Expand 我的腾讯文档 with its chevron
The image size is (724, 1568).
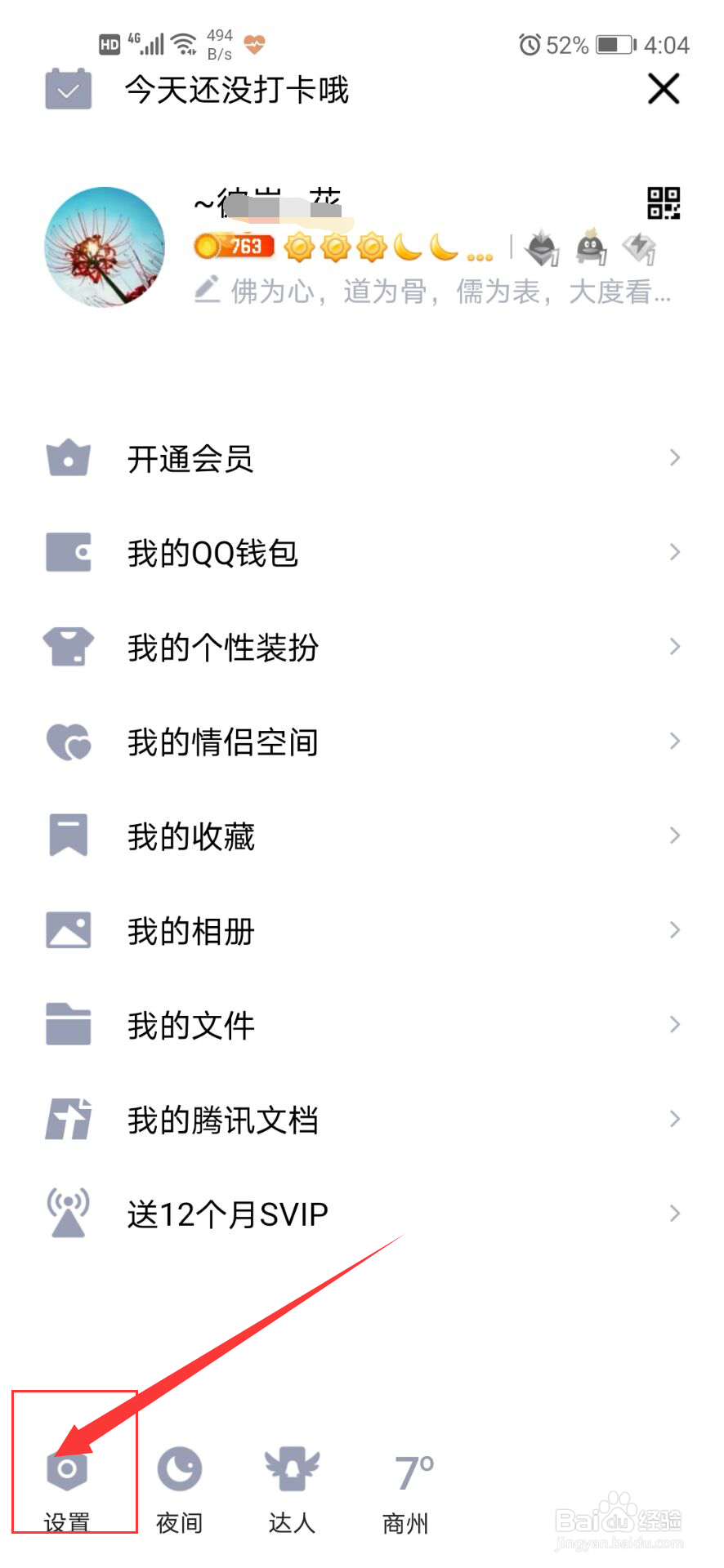coord(673,1119)
